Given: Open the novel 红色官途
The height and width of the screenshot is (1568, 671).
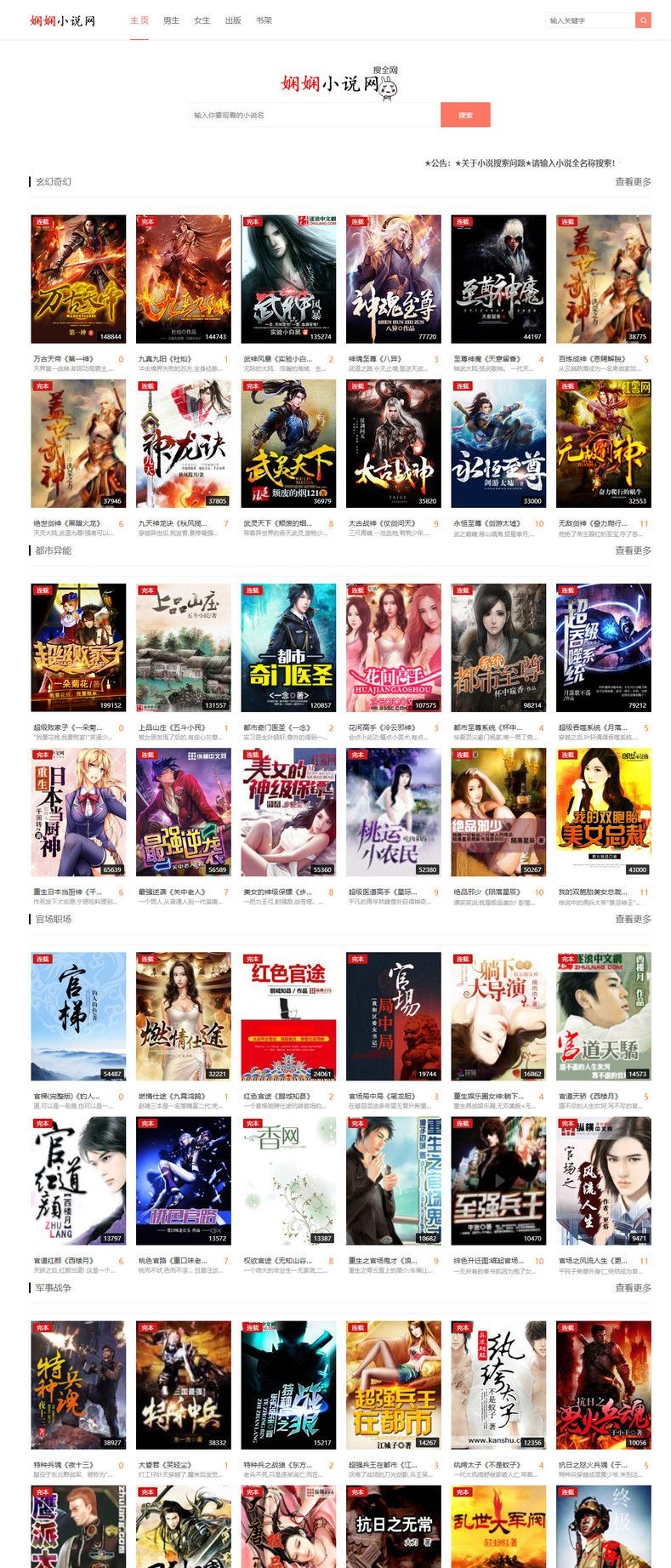Looking at the screenshot, I should (288, 1016).
